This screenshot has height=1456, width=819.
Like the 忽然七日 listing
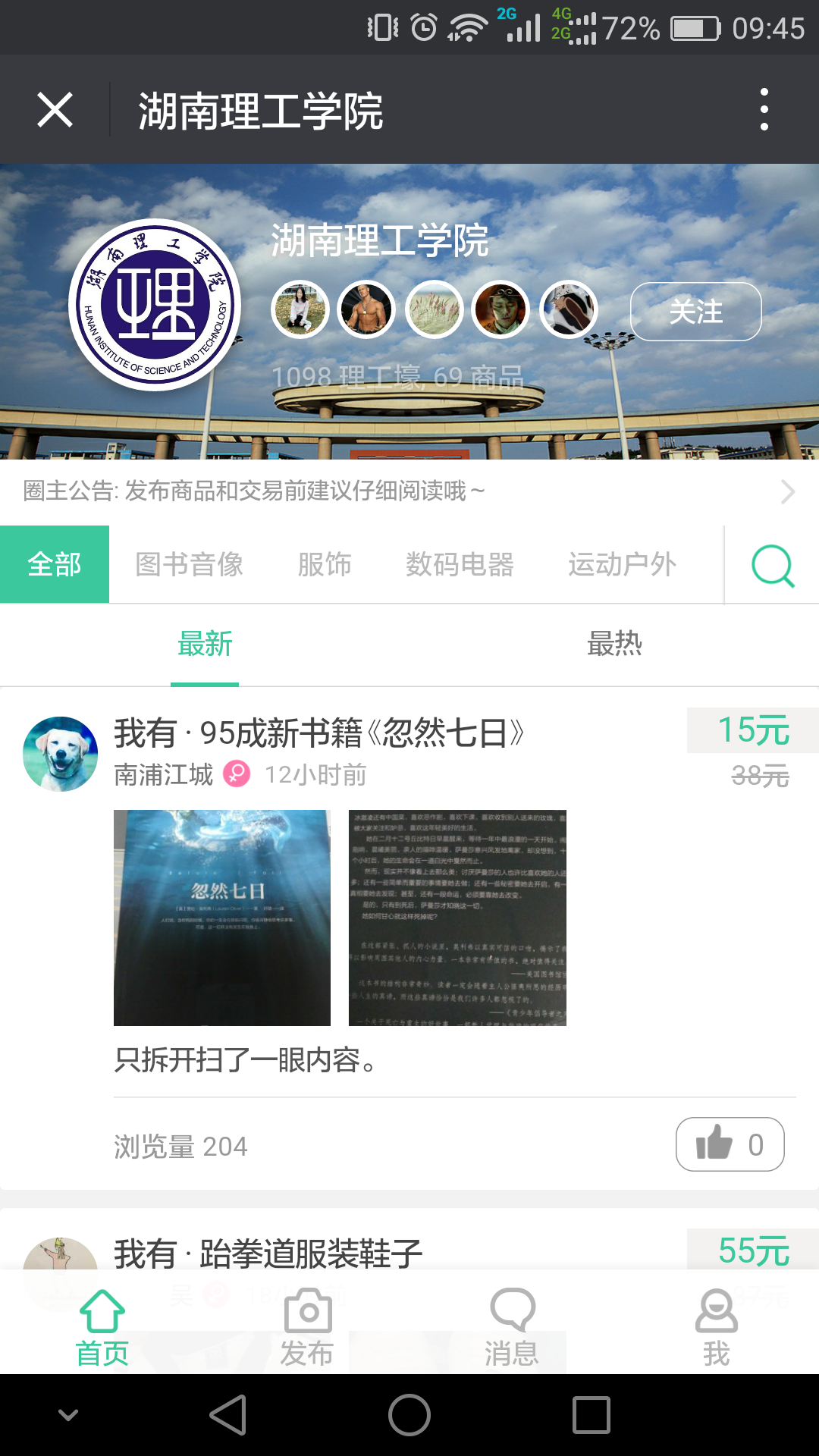click(x=730, y=1144)
